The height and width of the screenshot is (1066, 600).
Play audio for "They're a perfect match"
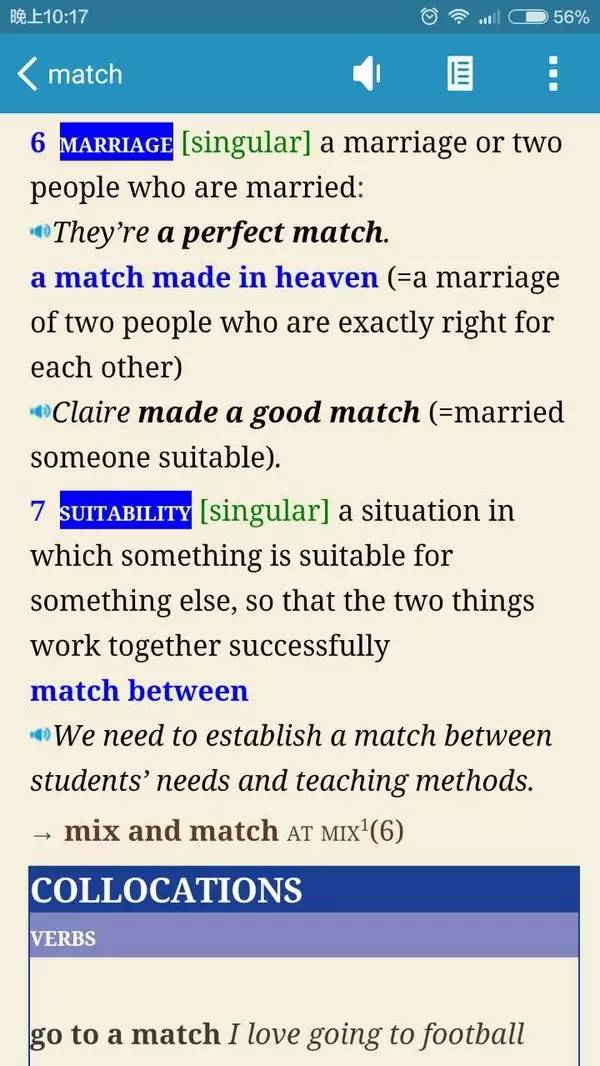[x=40, y=233]
